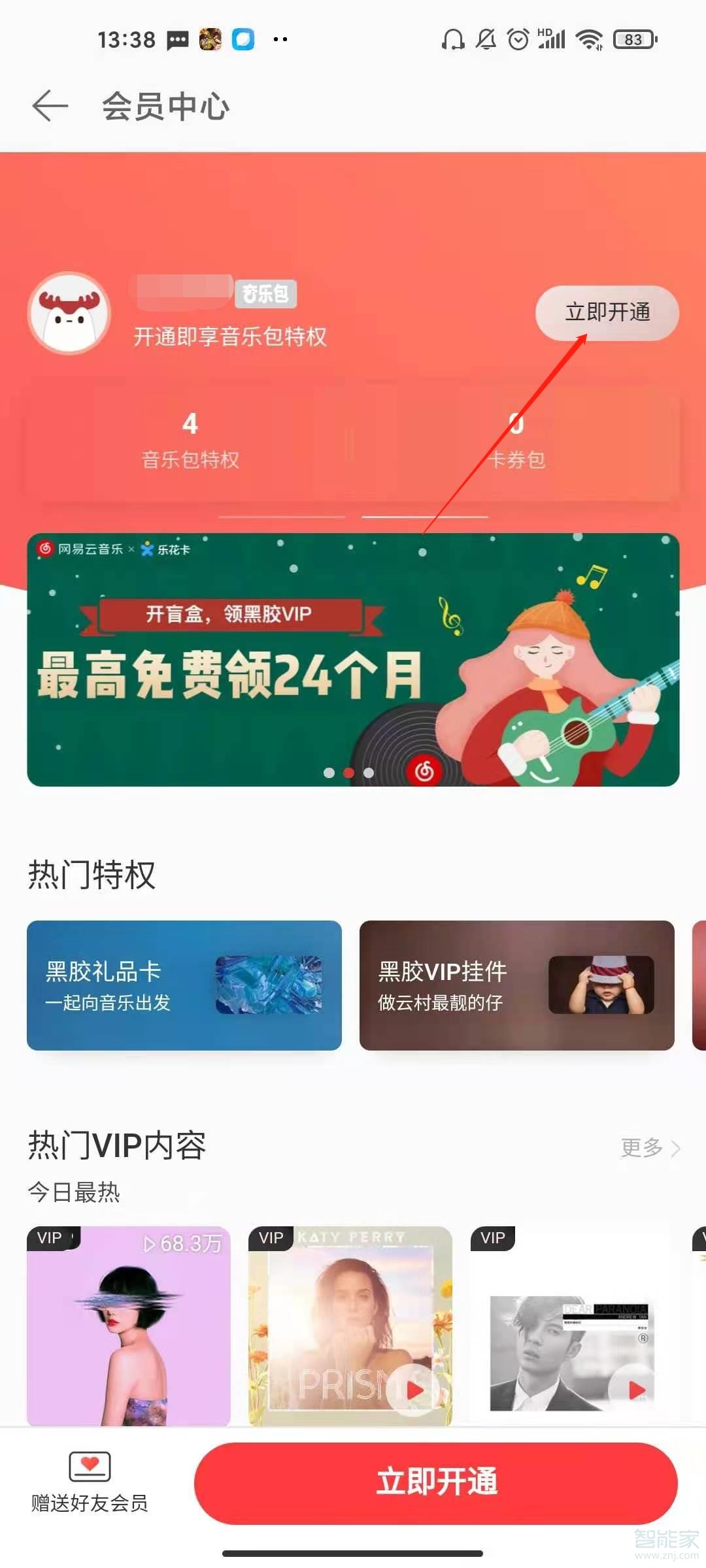Open the moose profile avatar

coord(69,314)
